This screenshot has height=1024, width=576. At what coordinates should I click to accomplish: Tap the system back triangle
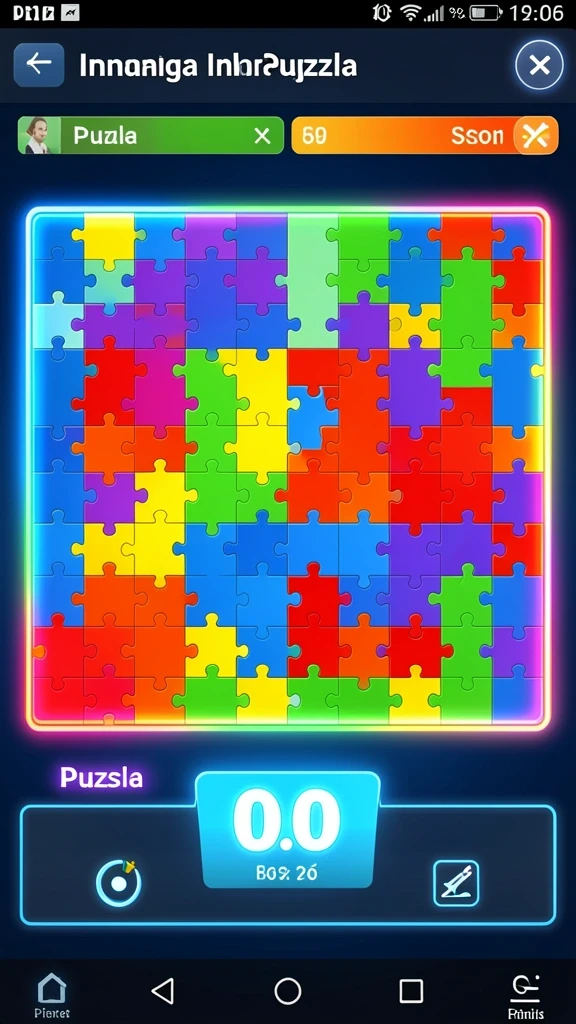[163, 991]
